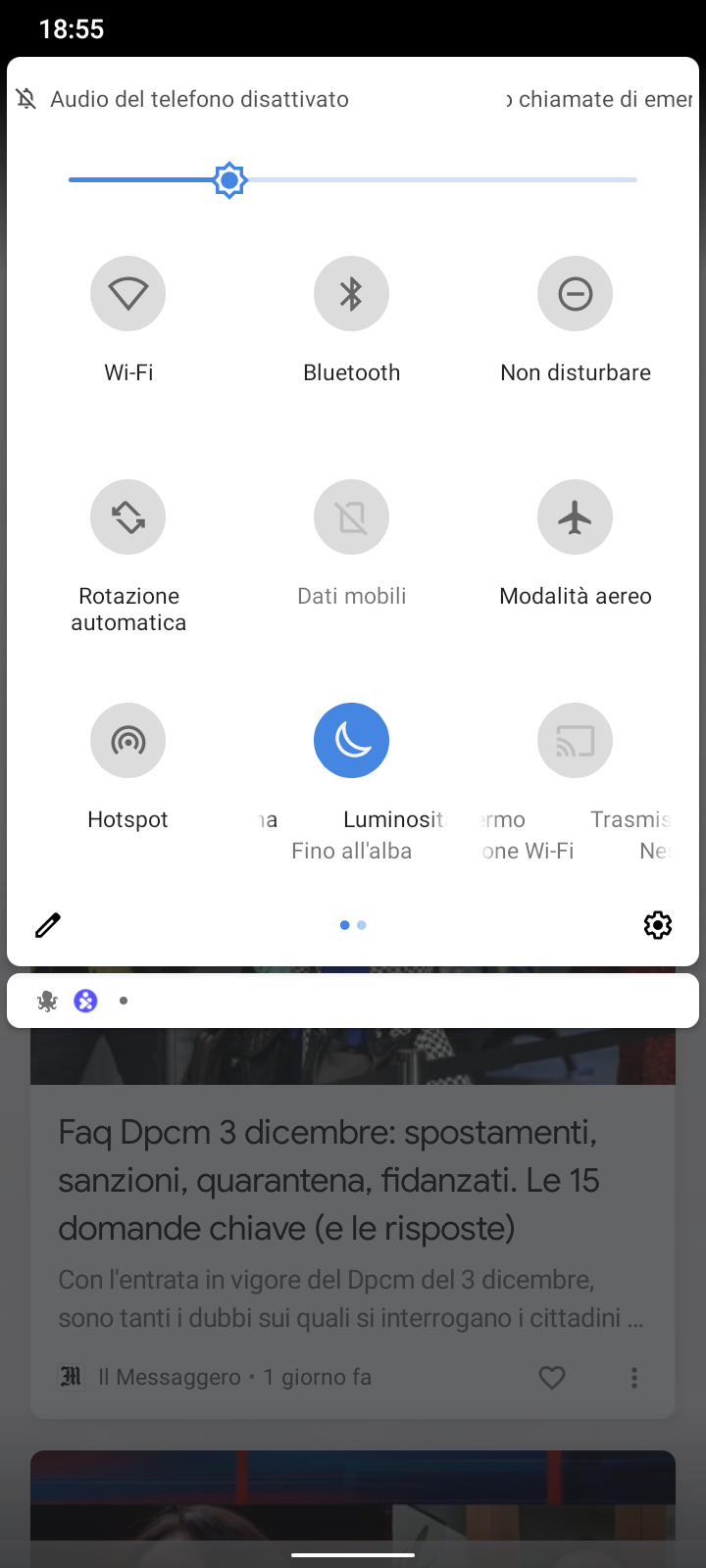
Task: Enable Modalità aereo
Action: click(x=576, y=516)
